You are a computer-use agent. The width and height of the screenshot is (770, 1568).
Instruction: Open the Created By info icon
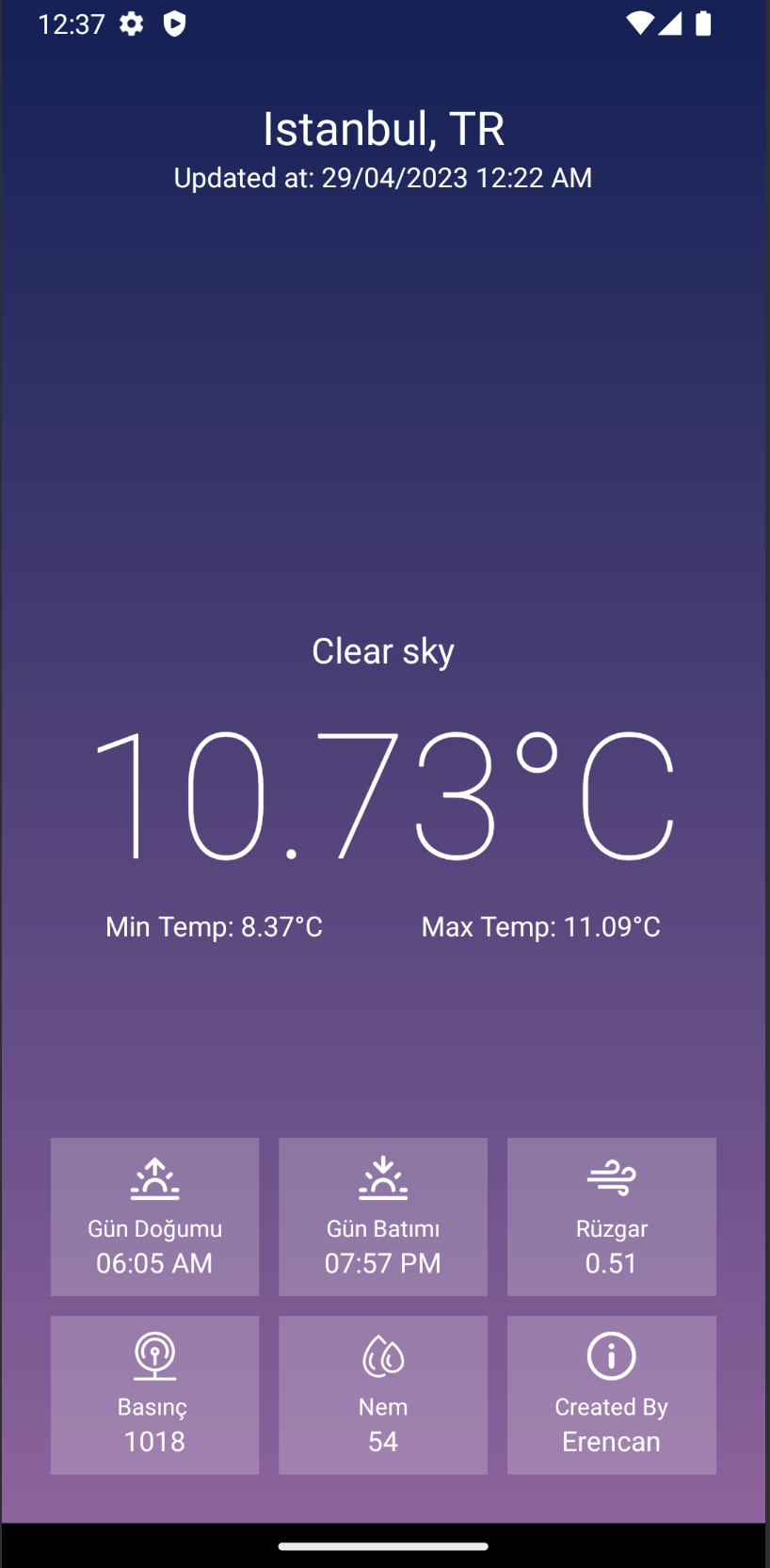point(611,1355)
